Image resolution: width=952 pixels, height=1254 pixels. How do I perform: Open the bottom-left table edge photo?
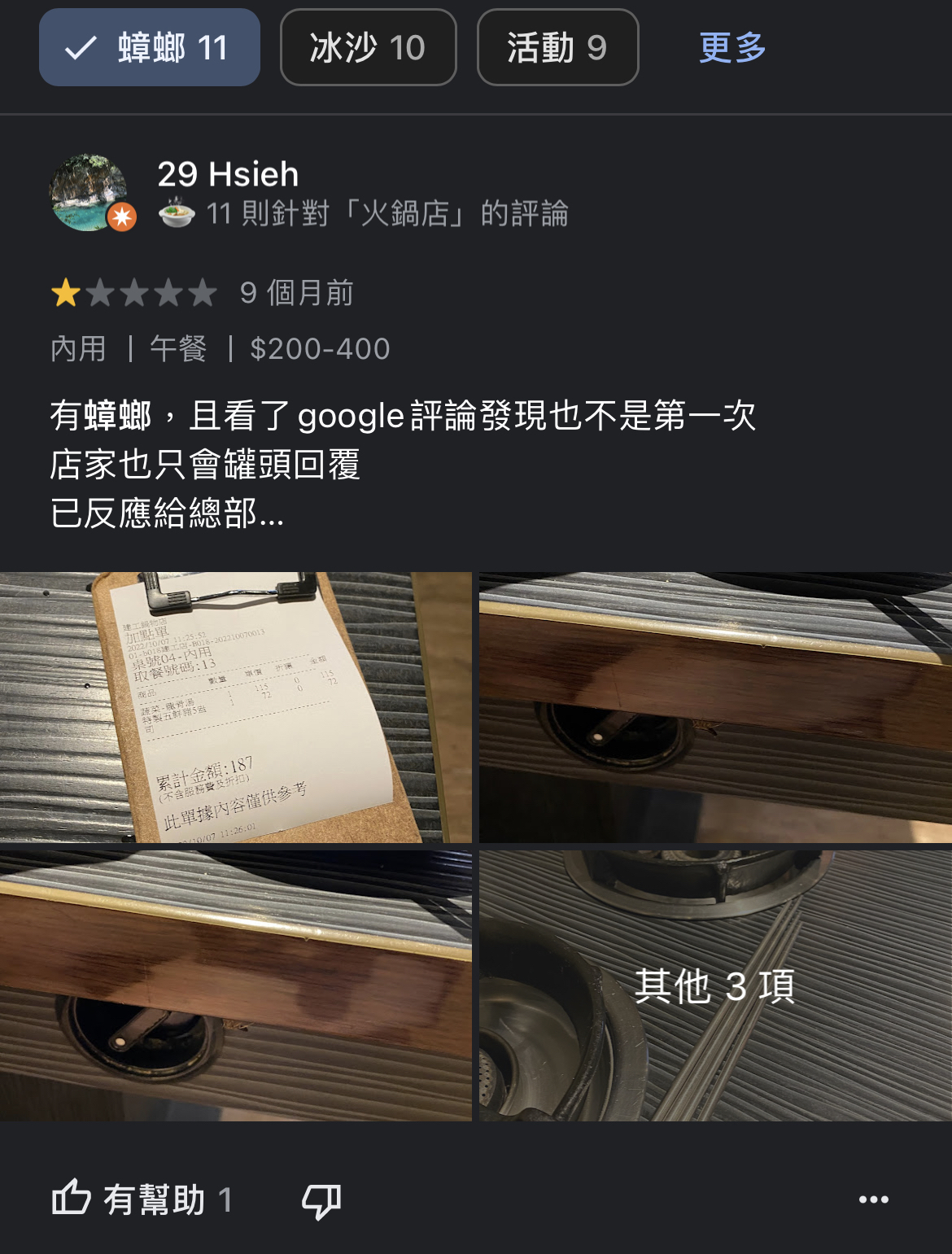click(235, 985)
